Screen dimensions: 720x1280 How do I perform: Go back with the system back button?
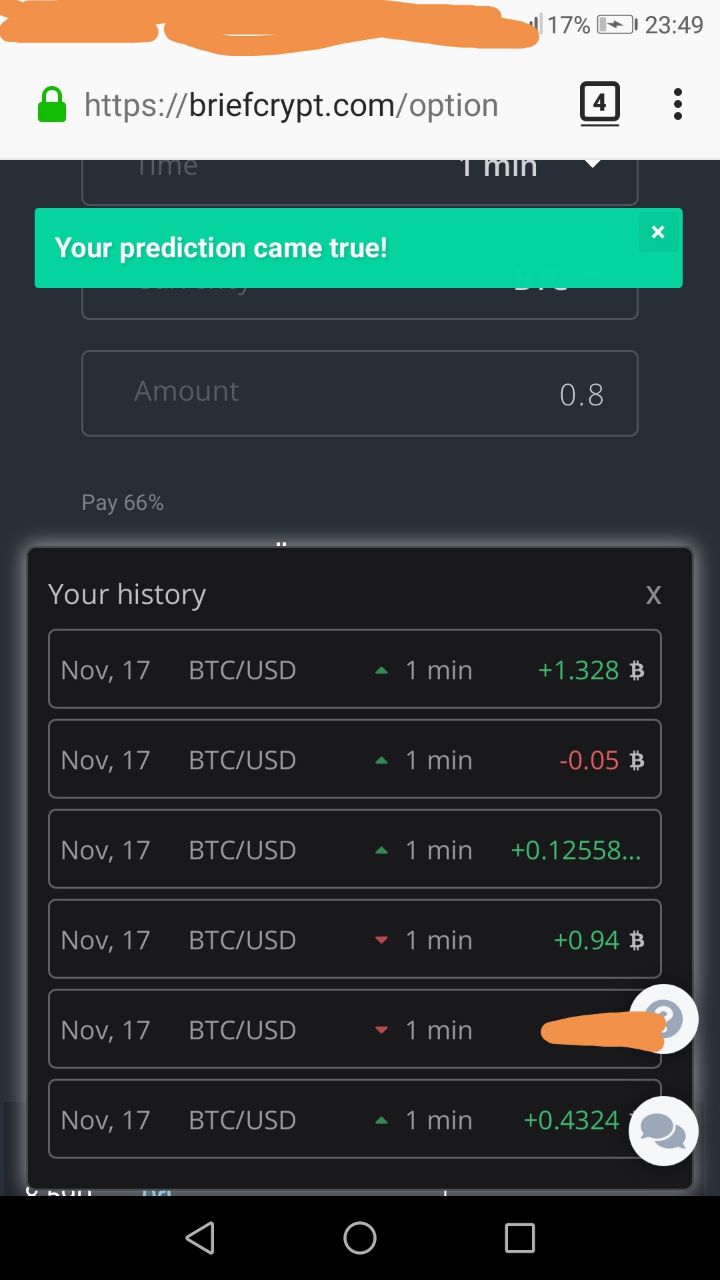pyautogui.click(x=200, y=1238)
